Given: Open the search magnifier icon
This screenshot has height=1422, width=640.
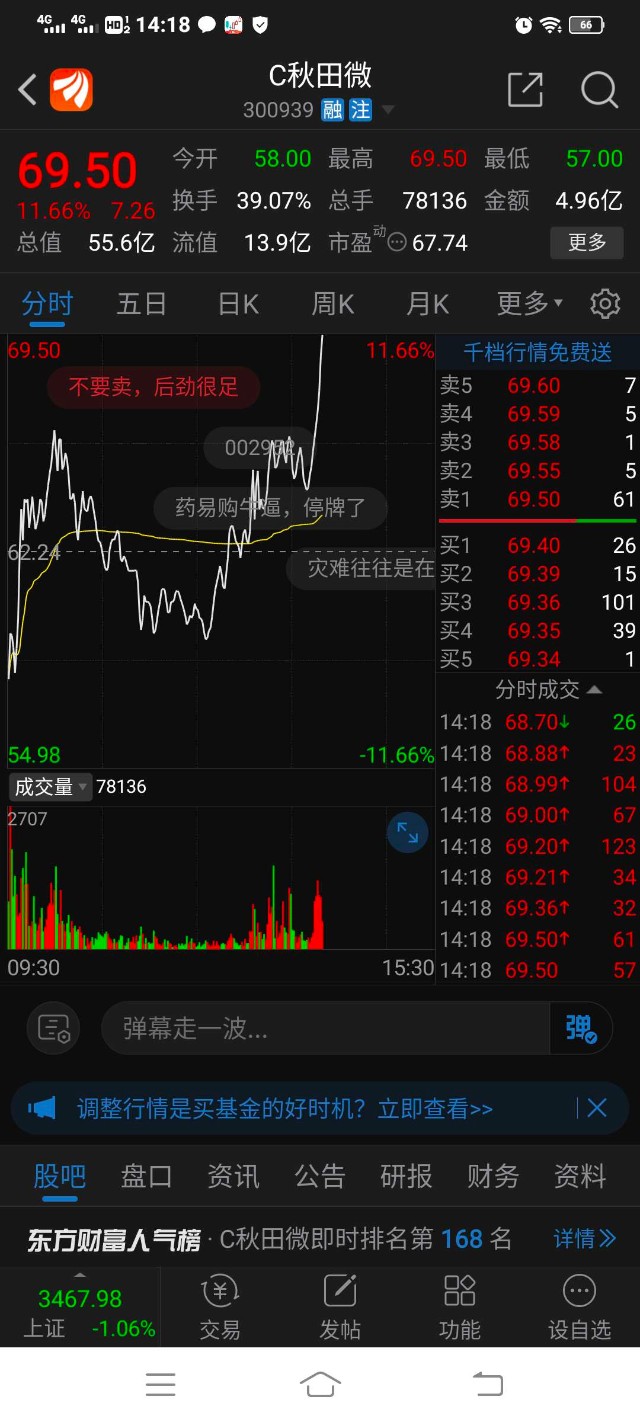Looking at the screenshot, I should (599, 90).
